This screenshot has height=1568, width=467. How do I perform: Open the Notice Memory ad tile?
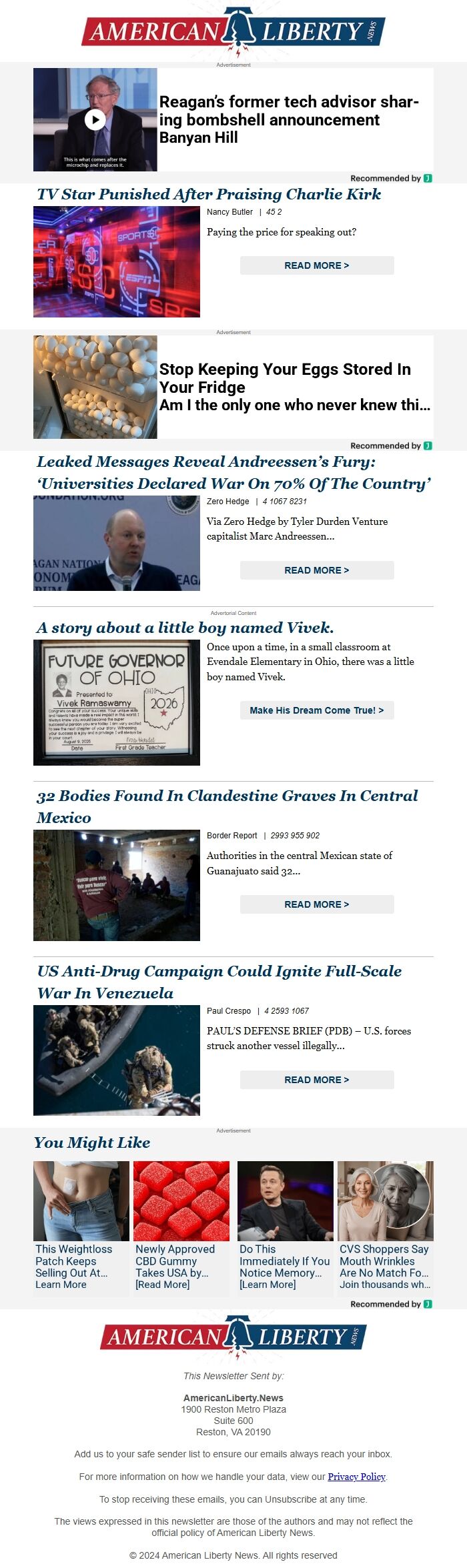coord(285,1229)
